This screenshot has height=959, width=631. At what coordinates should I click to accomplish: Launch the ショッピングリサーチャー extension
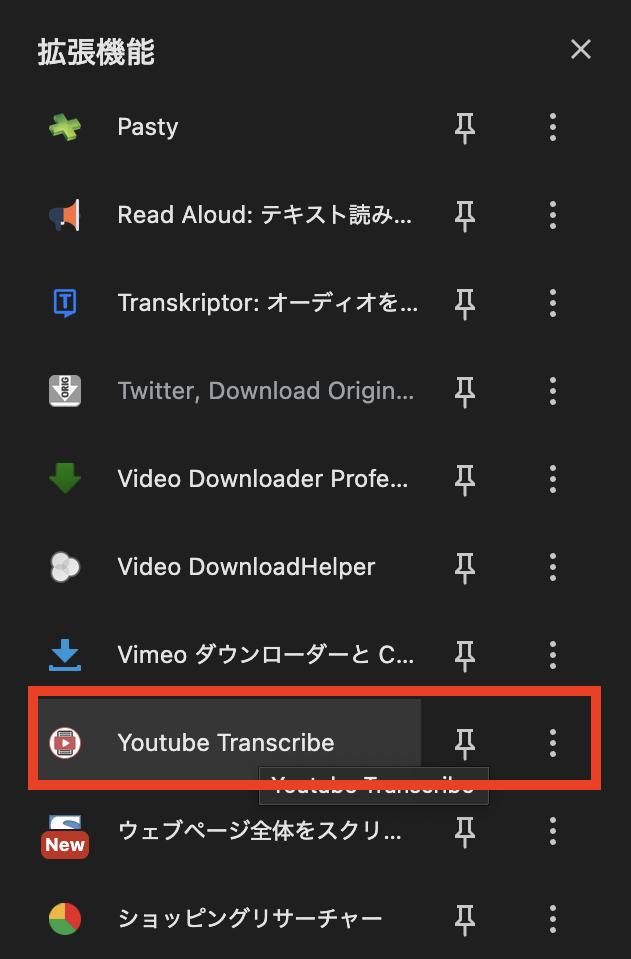pyautogui.click(x=250, y=919)
